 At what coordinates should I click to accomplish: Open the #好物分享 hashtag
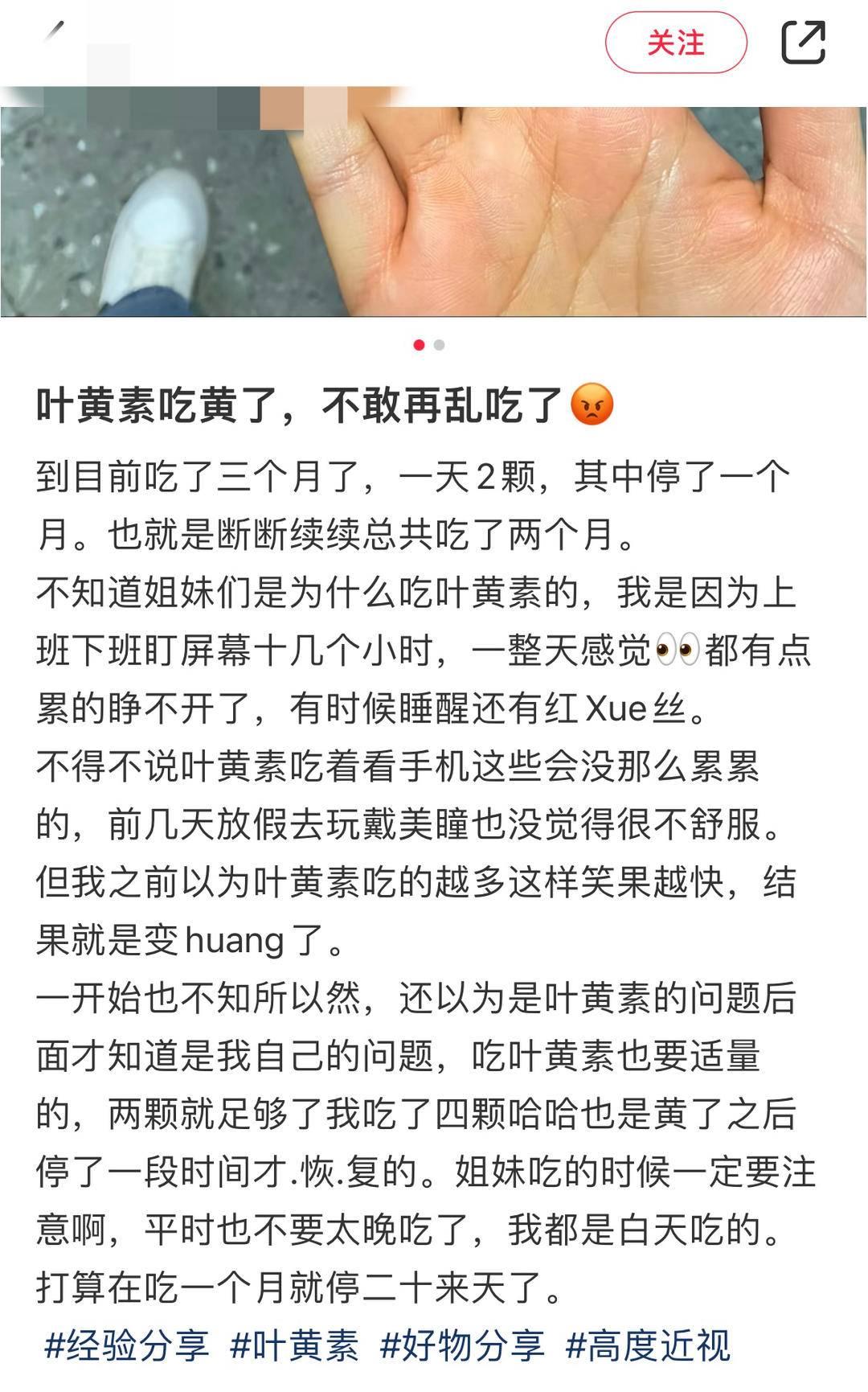[x=462, y=1346]
